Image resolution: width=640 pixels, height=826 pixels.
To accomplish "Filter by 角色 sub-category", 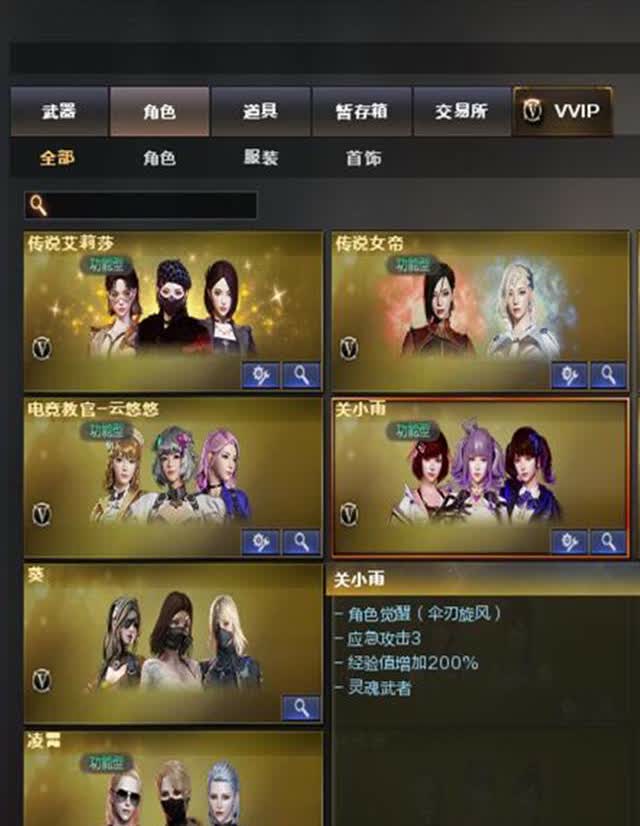I will [159, 158].
